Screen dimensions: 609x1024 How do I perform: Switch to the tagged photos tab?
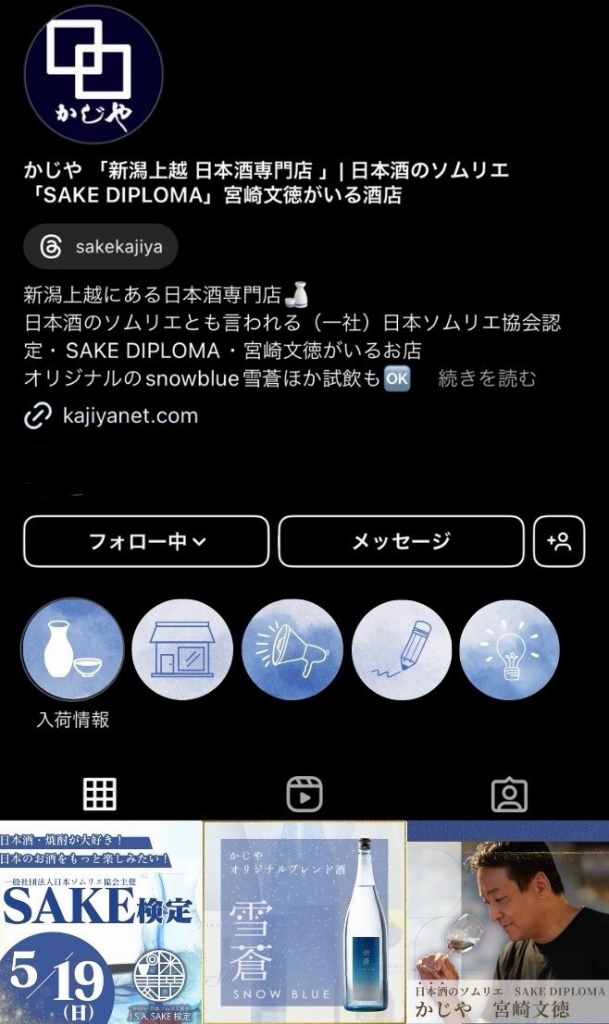[509, 794]
